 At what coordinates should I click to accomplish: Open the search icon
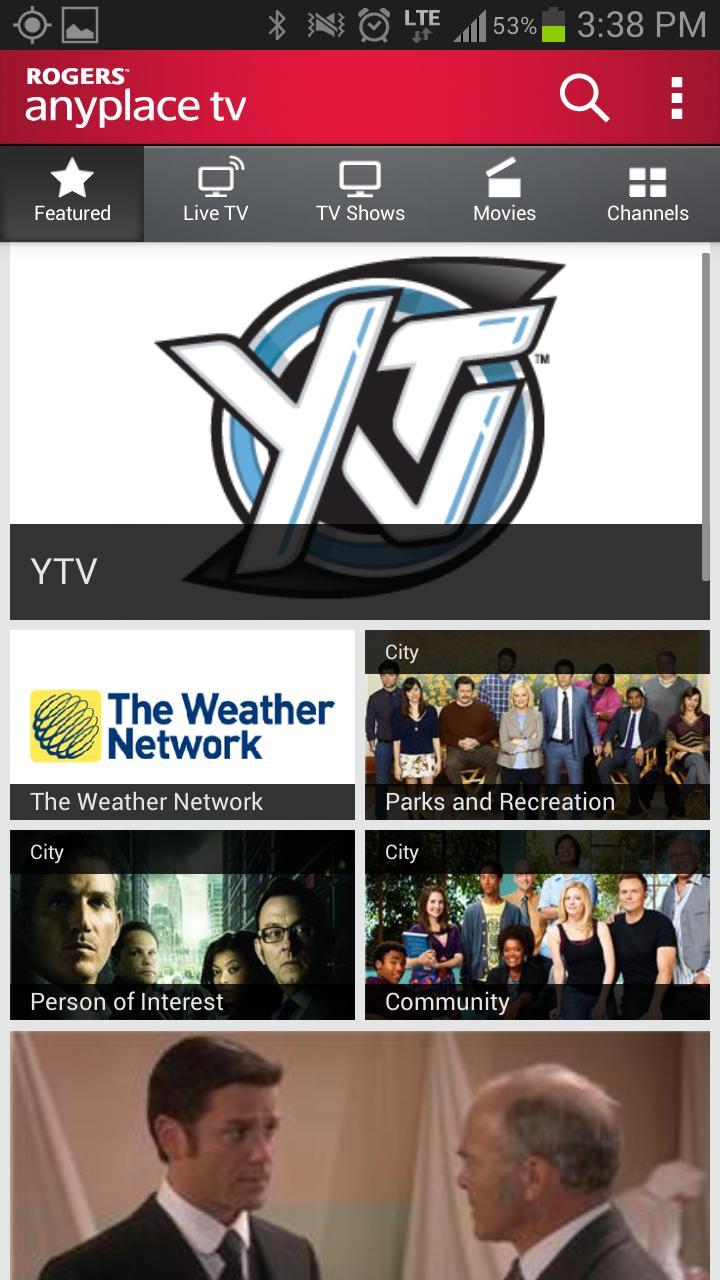pyautogui.click(x=584, y=98)
